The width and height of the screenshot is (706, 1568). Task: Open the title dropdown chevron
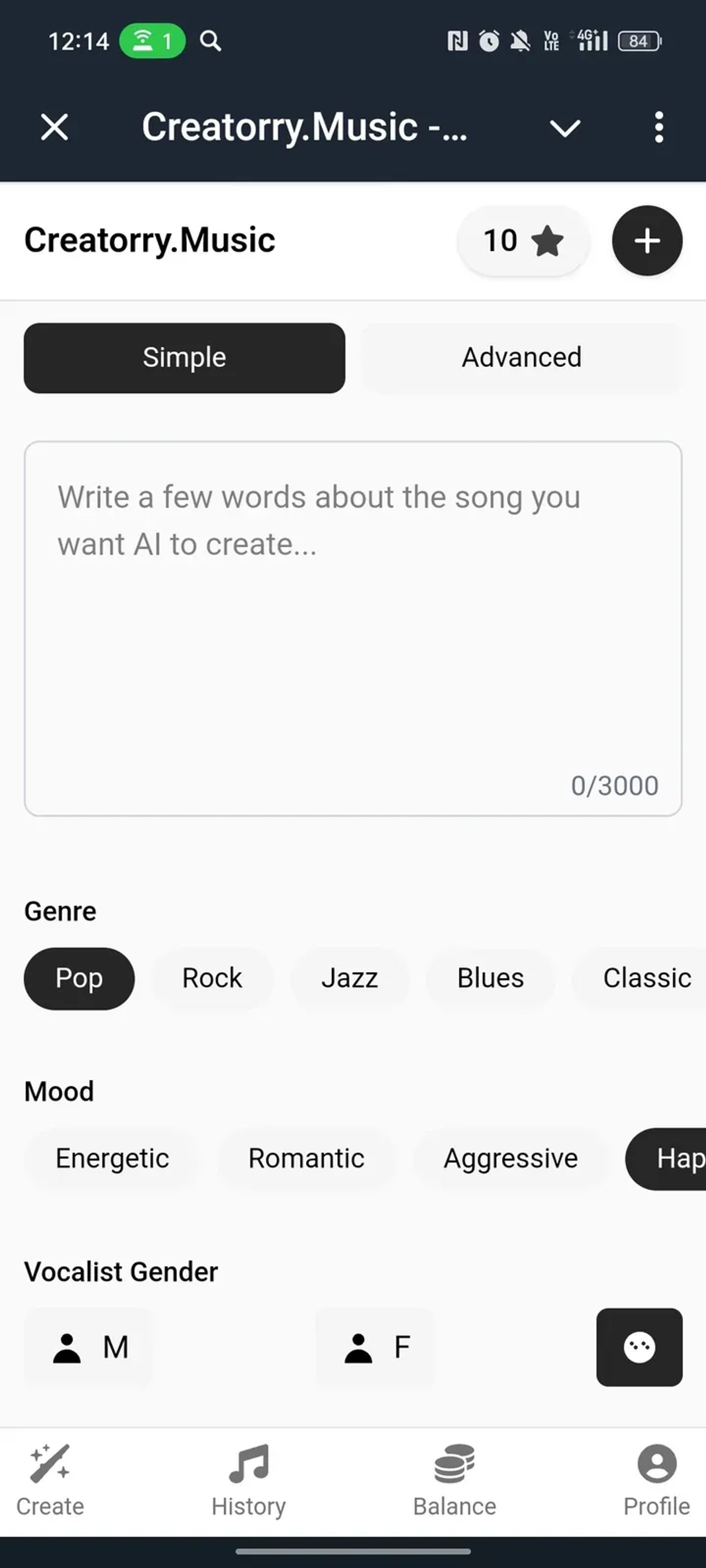coord(564,128)
